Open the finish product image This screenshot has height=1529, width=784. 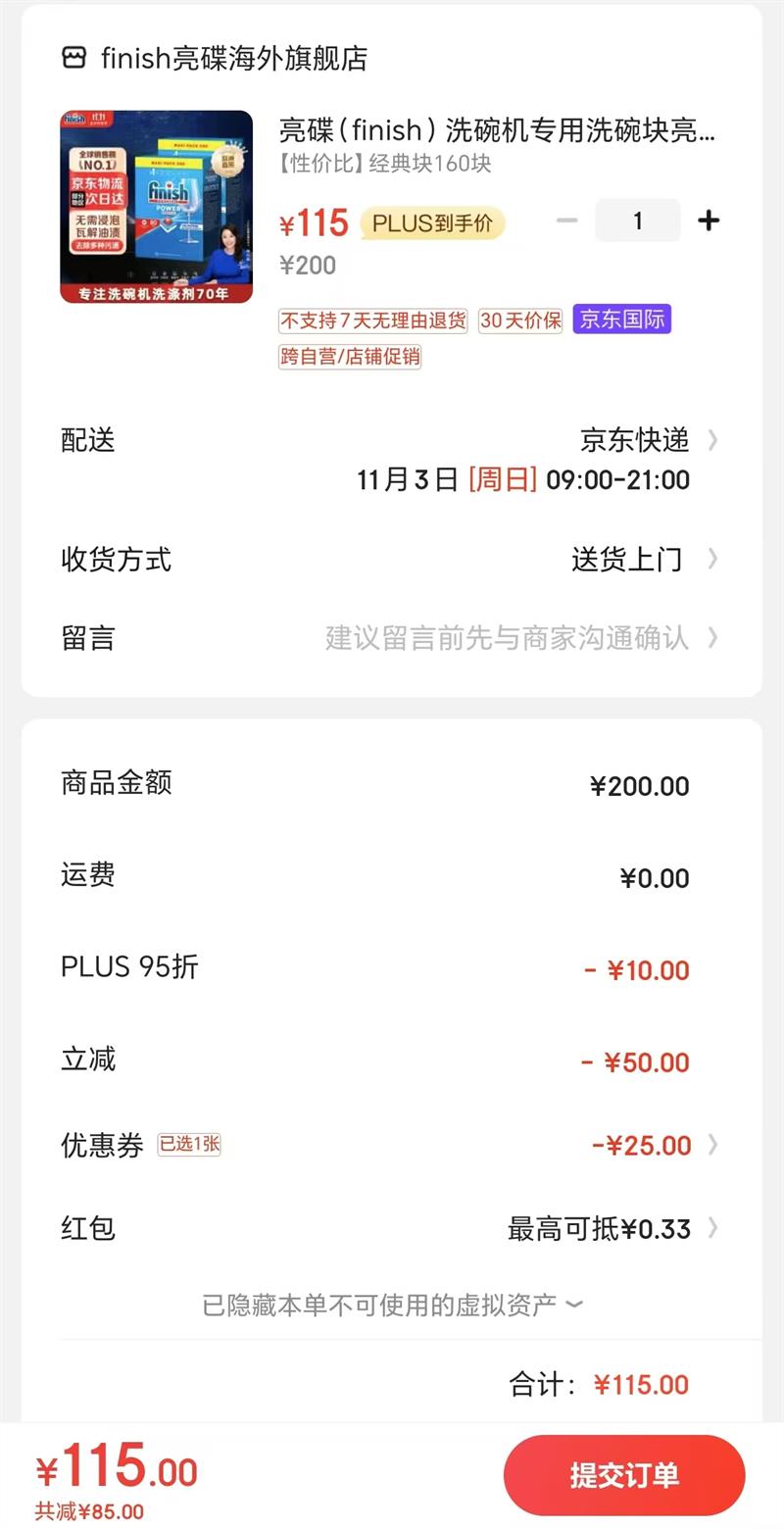(157, 207)
